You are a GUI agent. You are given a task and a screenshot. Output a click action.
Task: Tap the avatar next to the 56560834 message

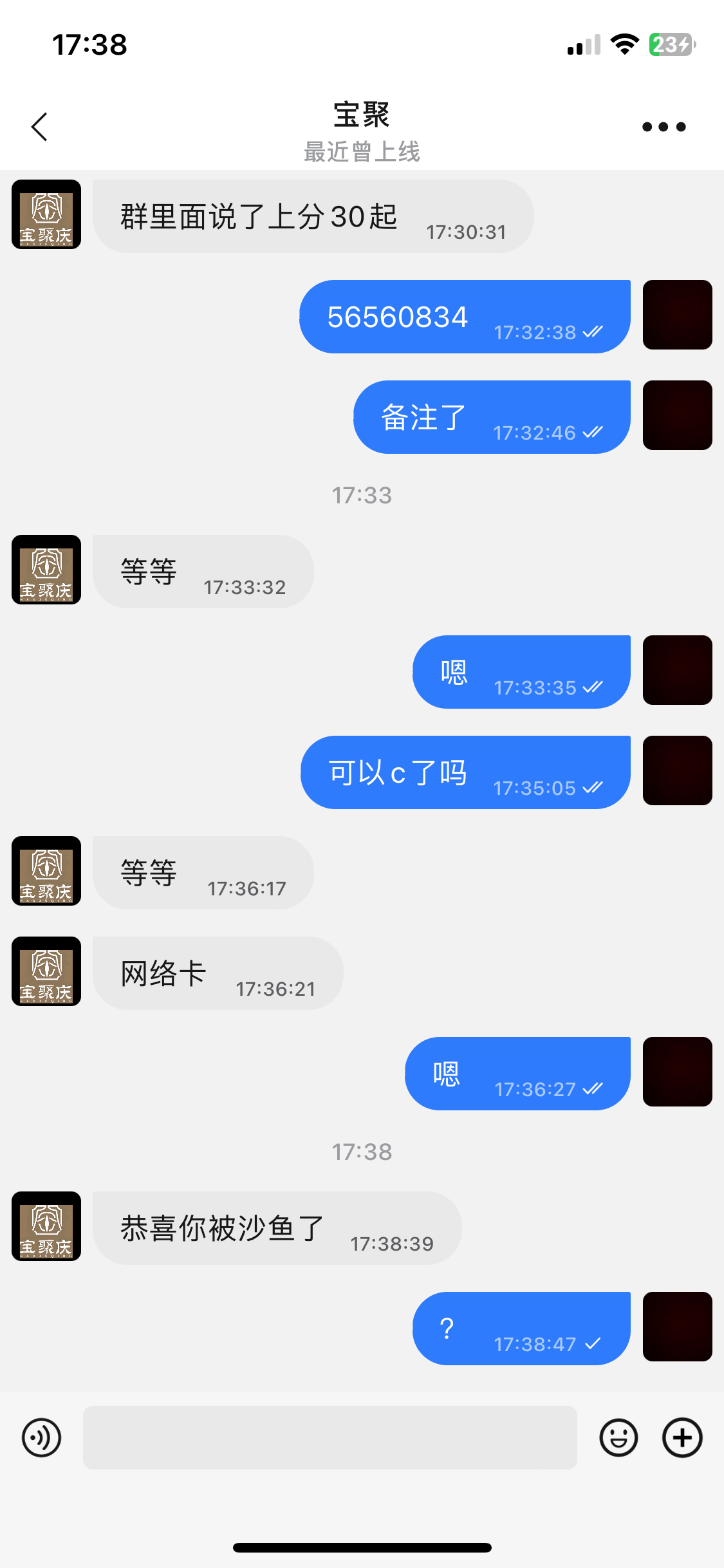[677, 315]
